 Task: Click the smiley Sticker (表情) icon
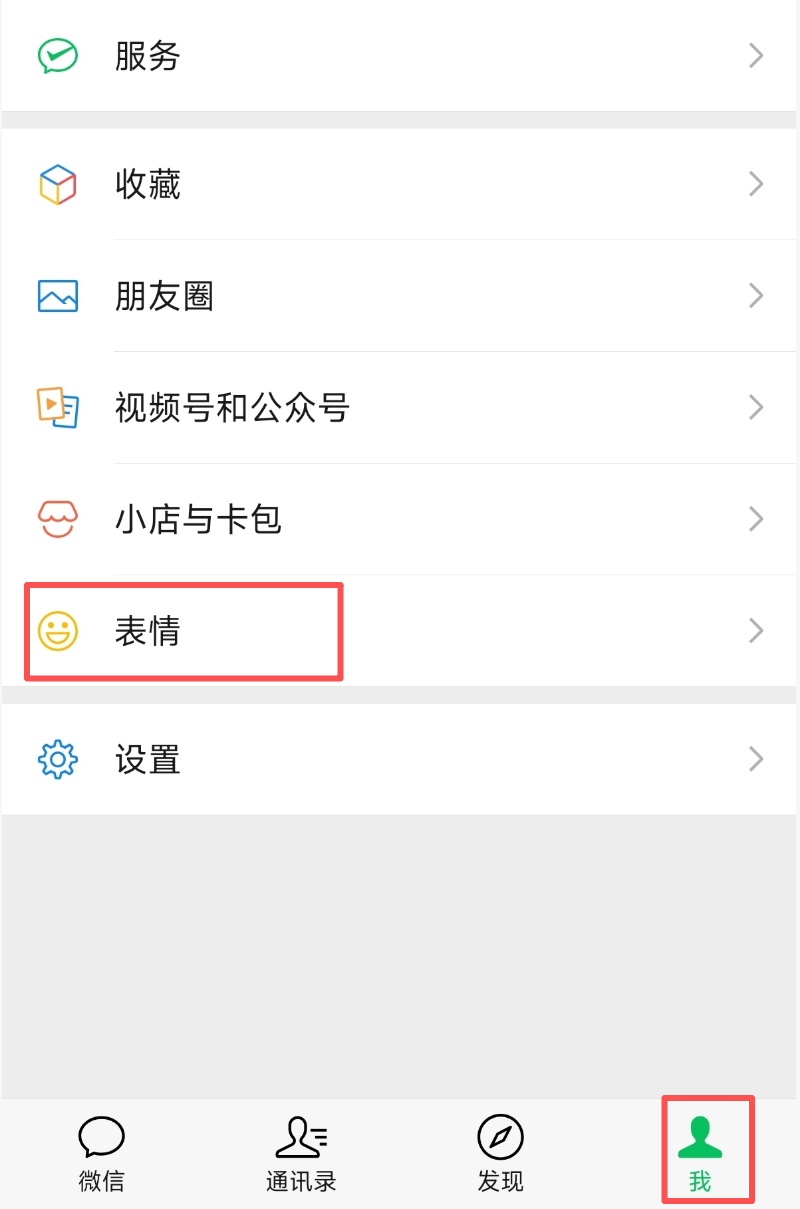click(57, 631)
